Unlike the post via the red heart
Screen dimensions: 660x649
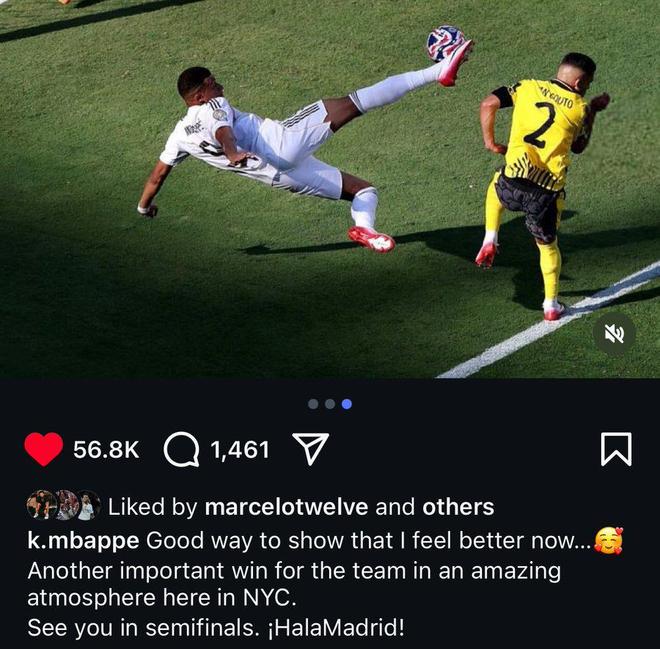click(x=43, y=450)
